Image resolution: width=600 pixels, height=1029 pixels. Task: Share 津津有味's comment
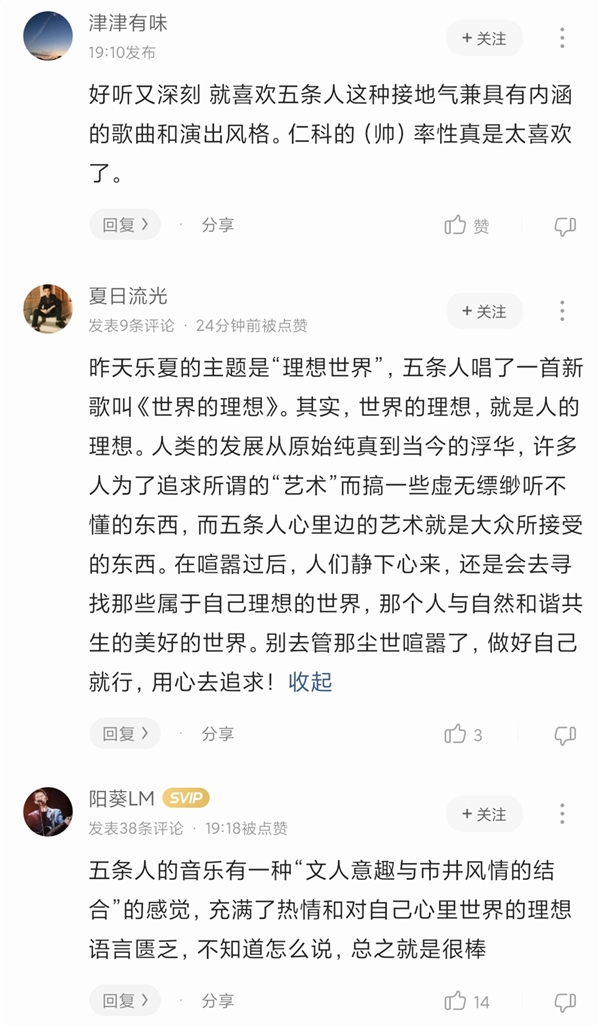pyautogui.click(x=217, y=225)
